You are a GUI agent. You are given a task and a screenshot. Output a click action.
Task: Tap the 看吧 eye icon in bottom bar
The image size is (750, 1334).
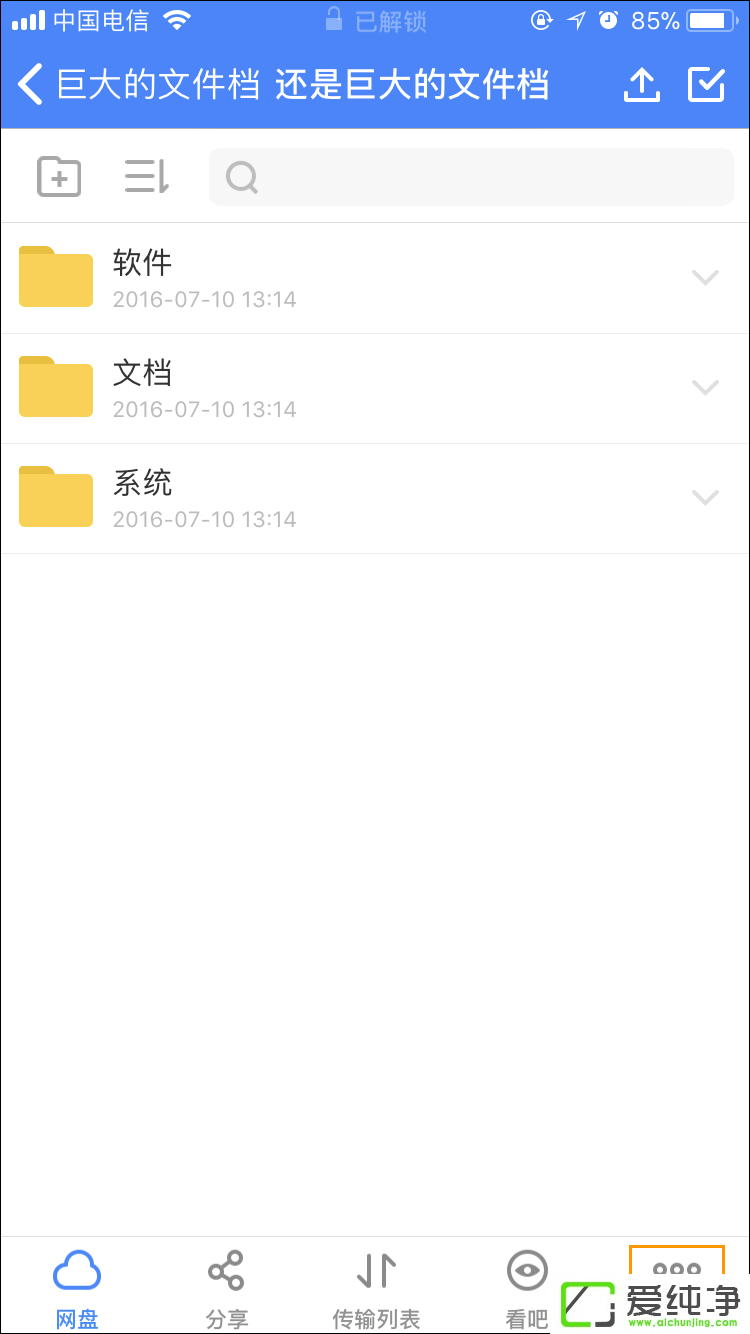526,1271
